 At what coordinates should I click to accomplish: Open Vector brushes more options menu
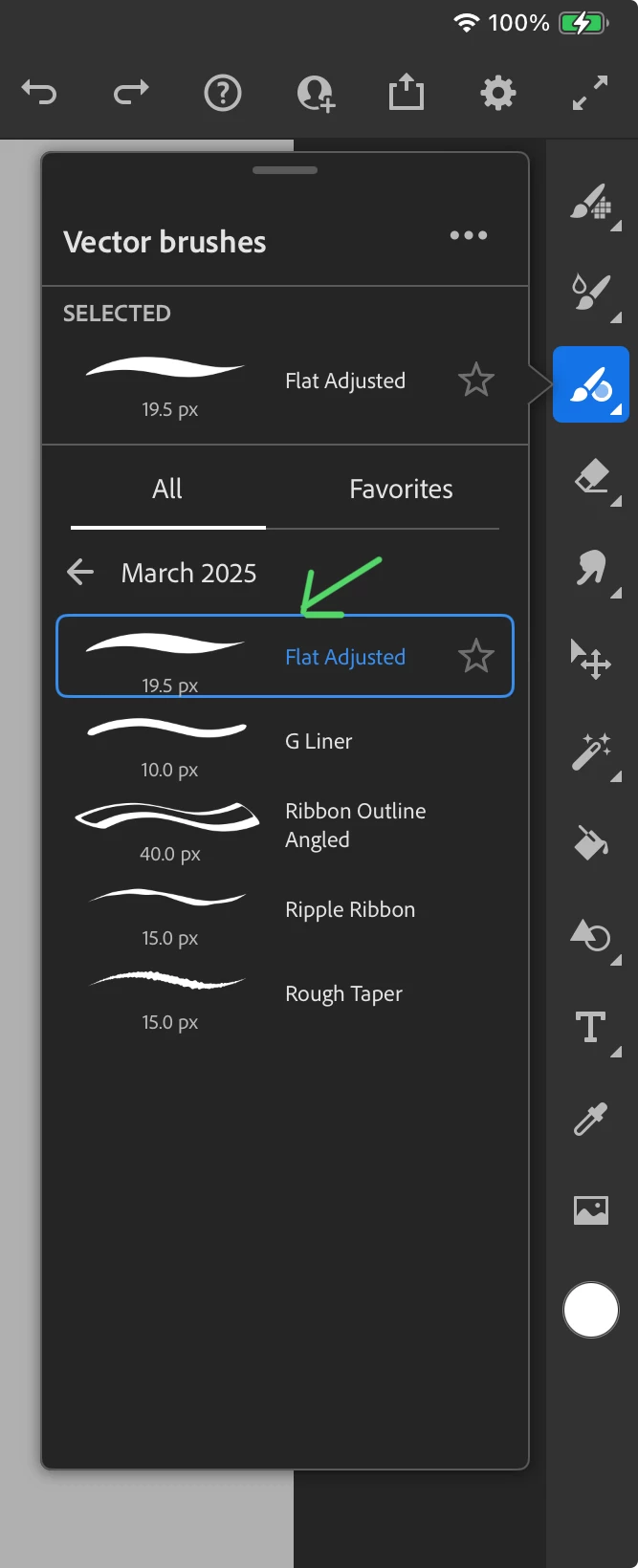[469, 235]
